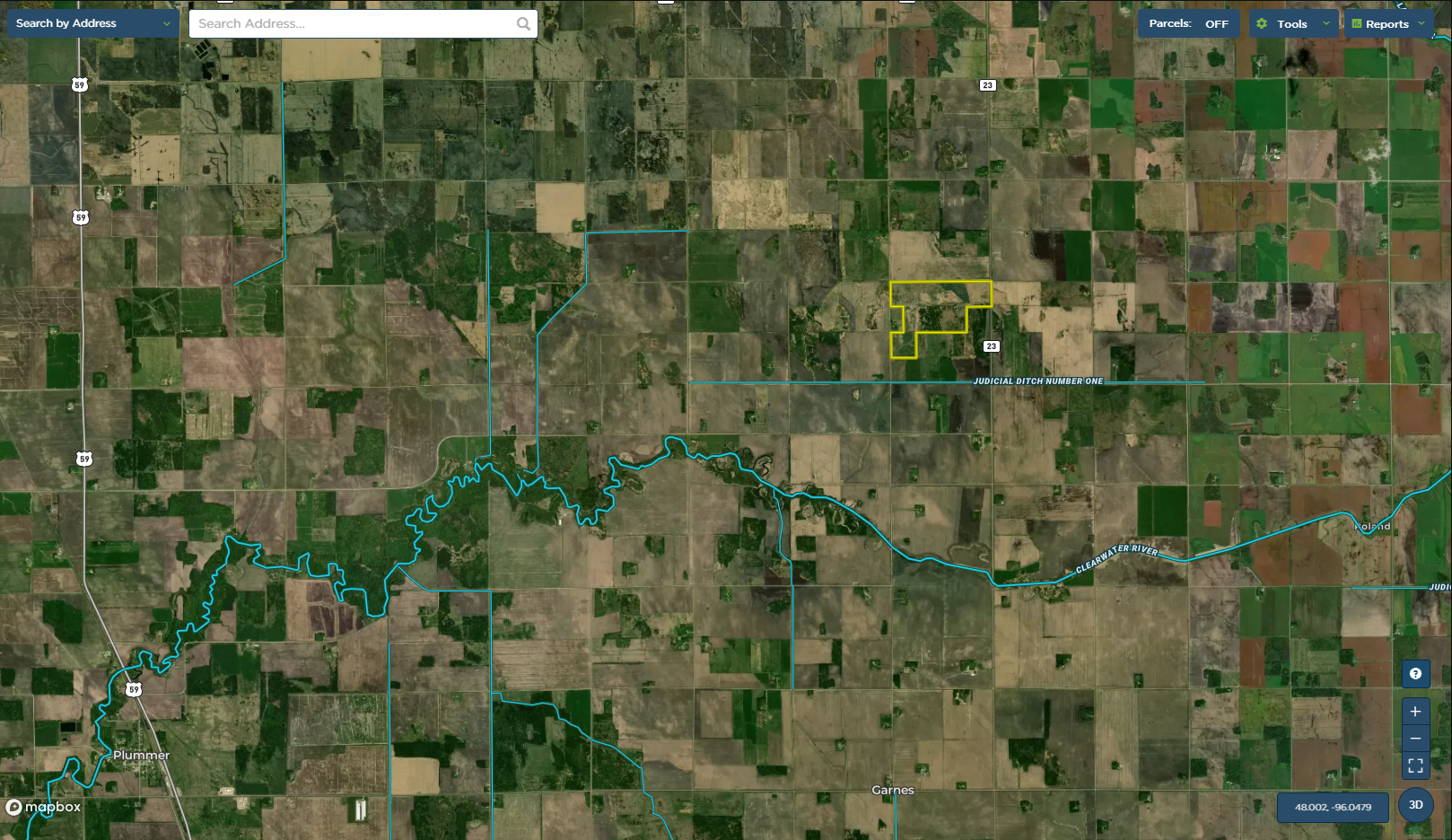Tap the Search Address input field
Screen dimensions: 1452x840
tap(354, 24)
